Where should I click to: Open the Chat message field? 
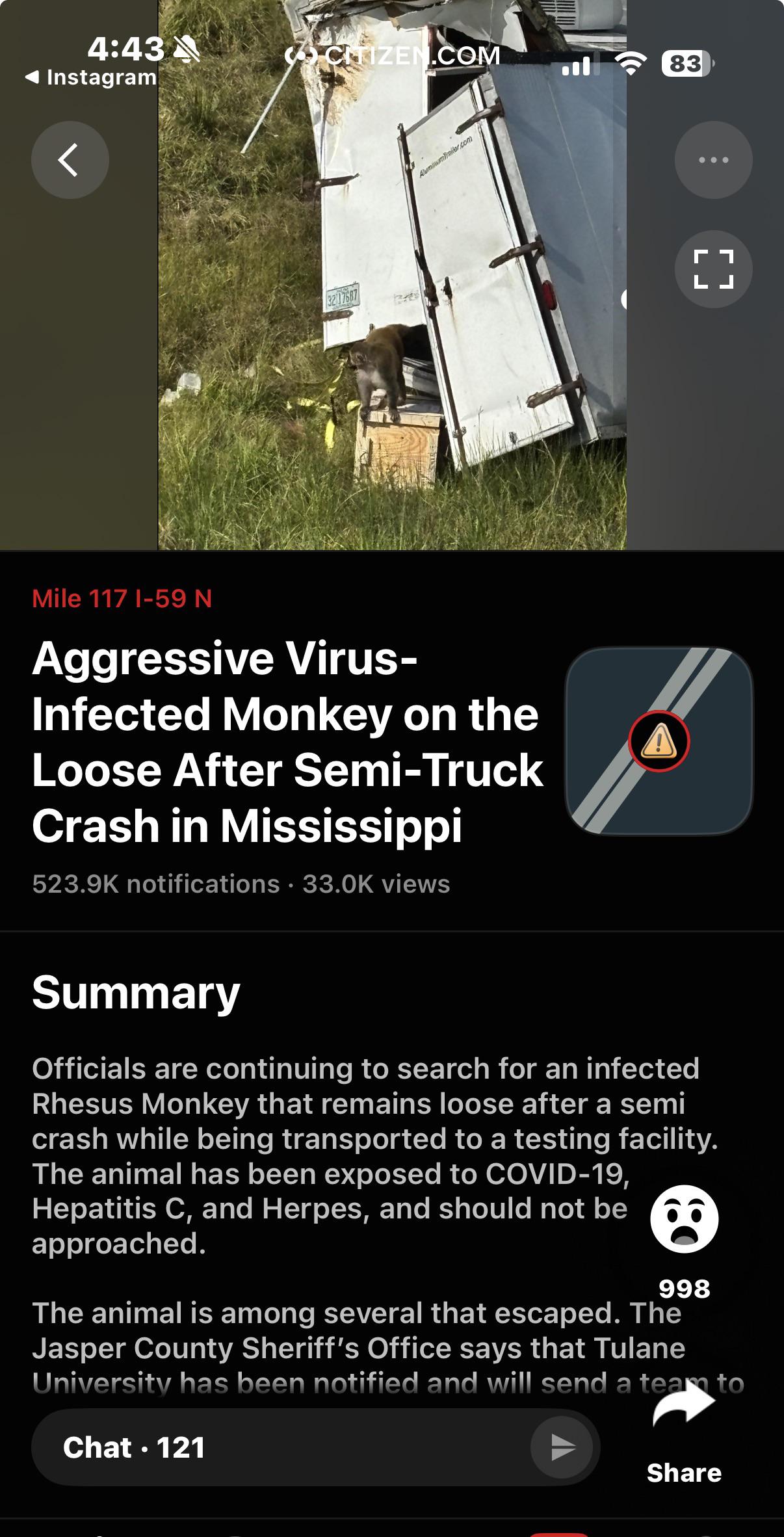click(286, 1447)
